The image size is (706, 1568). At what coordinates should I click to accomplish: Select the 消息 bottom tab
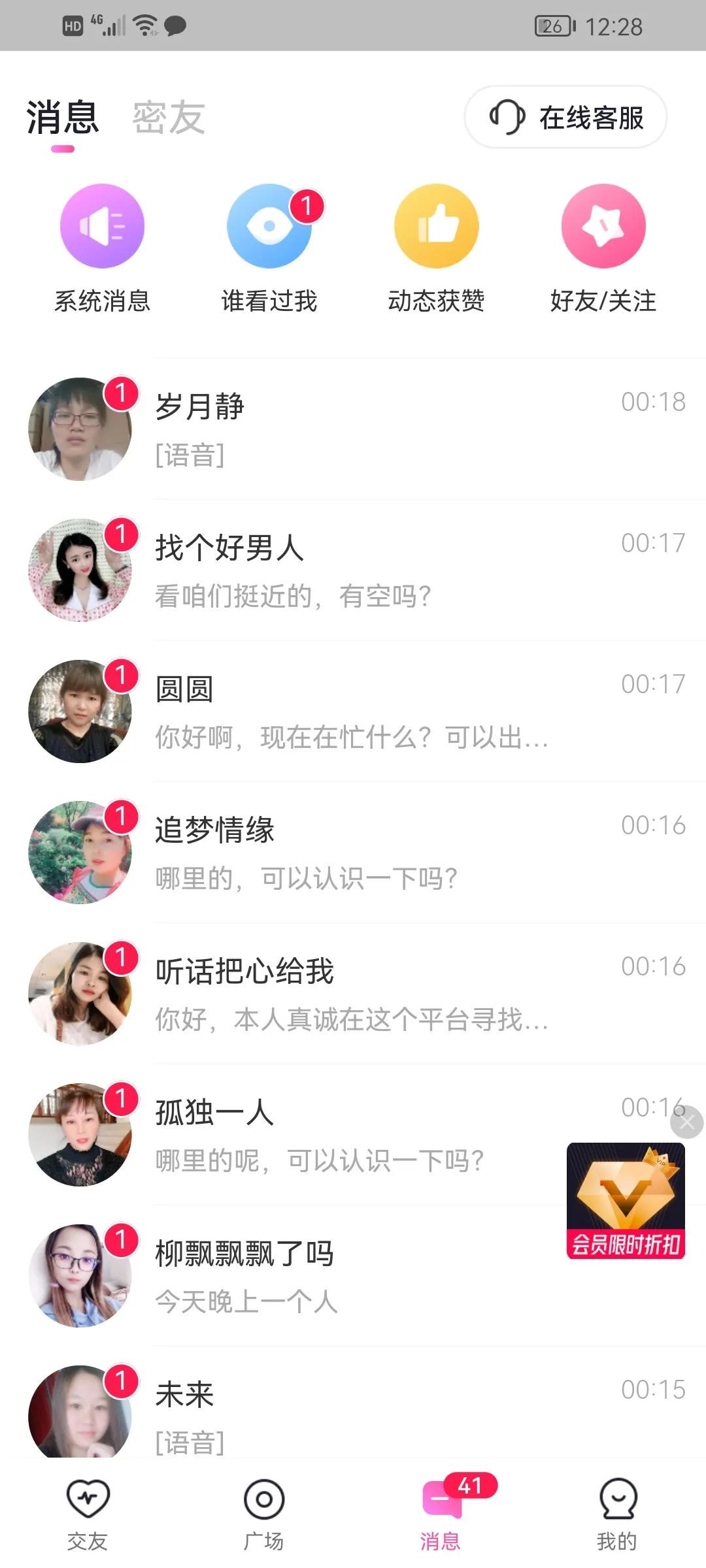tap(441, 1514)
